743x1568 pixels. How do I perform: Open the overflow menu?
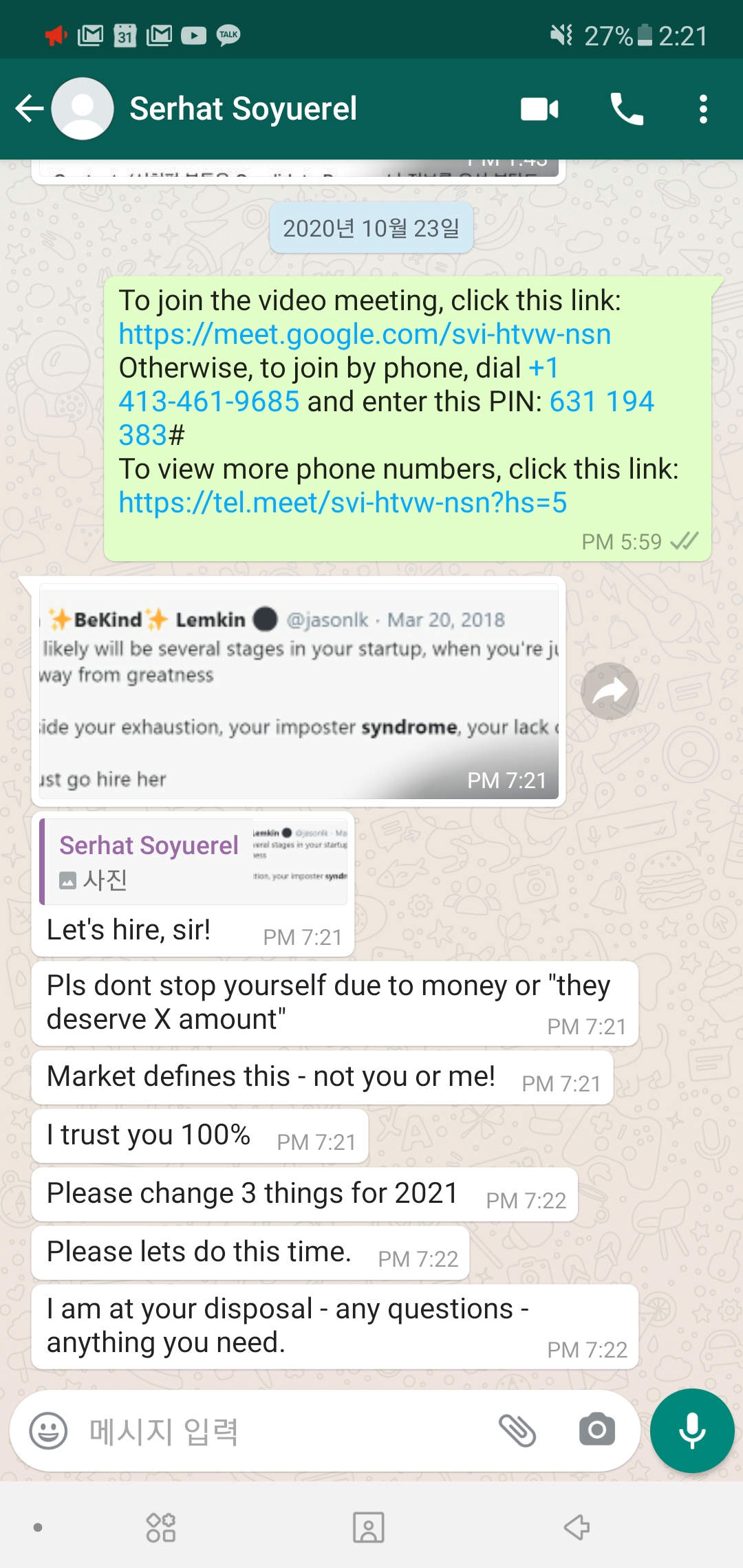click(702, 109)
